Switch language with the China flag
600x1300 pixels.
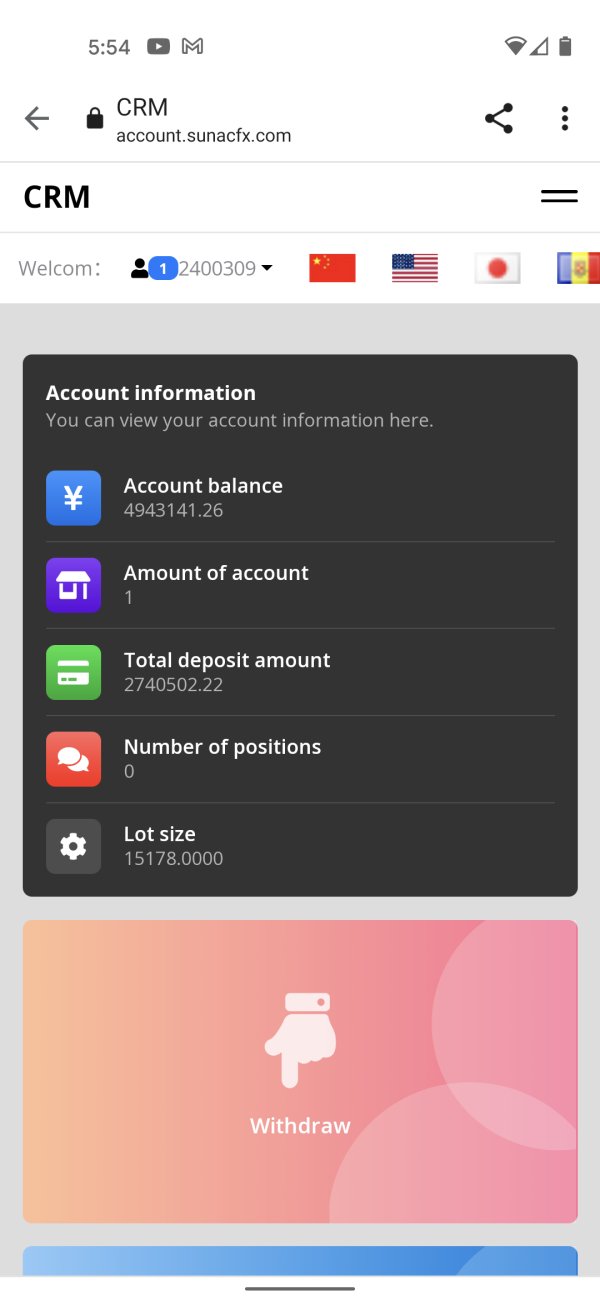[332, 268]
